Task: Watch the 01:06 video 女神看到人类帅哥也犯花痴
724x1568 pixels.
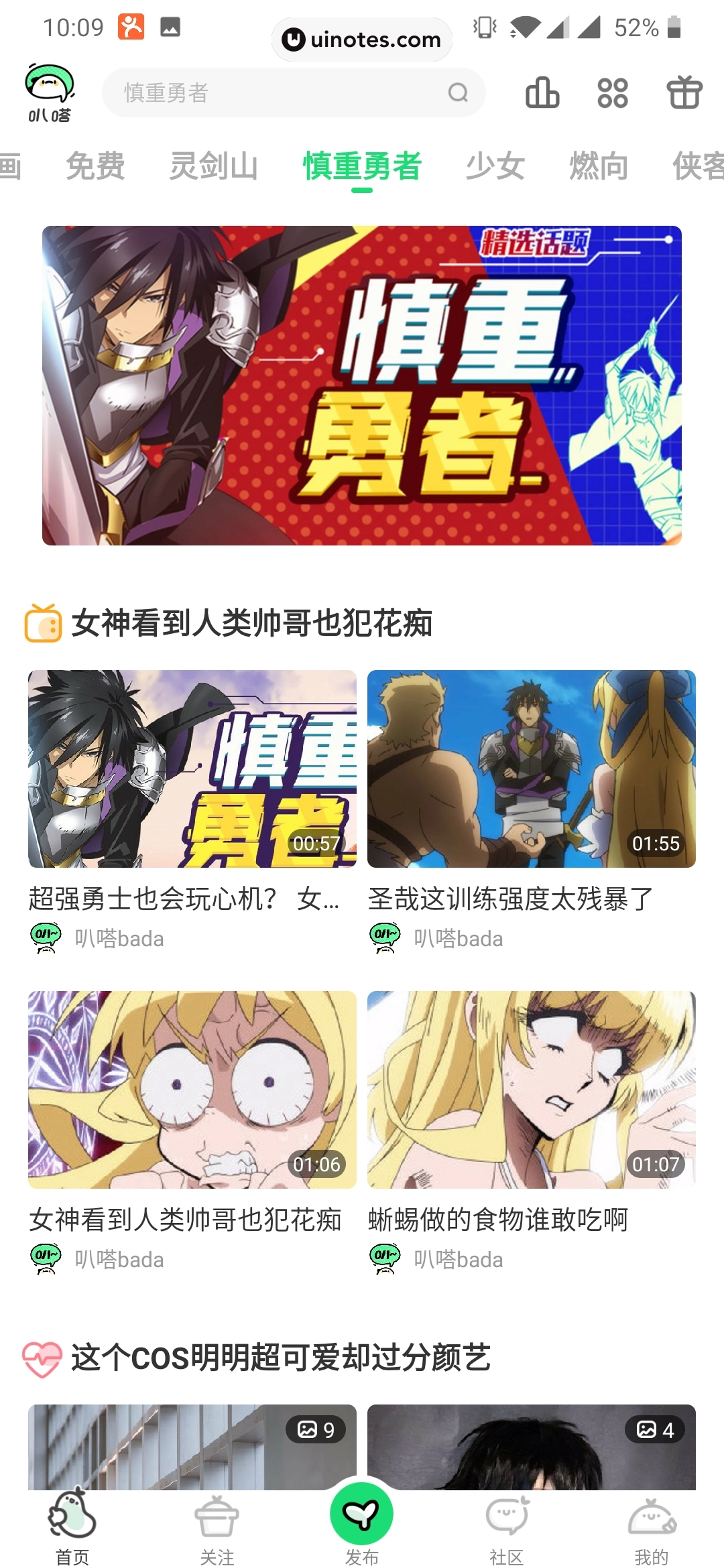Action: pos(192,1090)
